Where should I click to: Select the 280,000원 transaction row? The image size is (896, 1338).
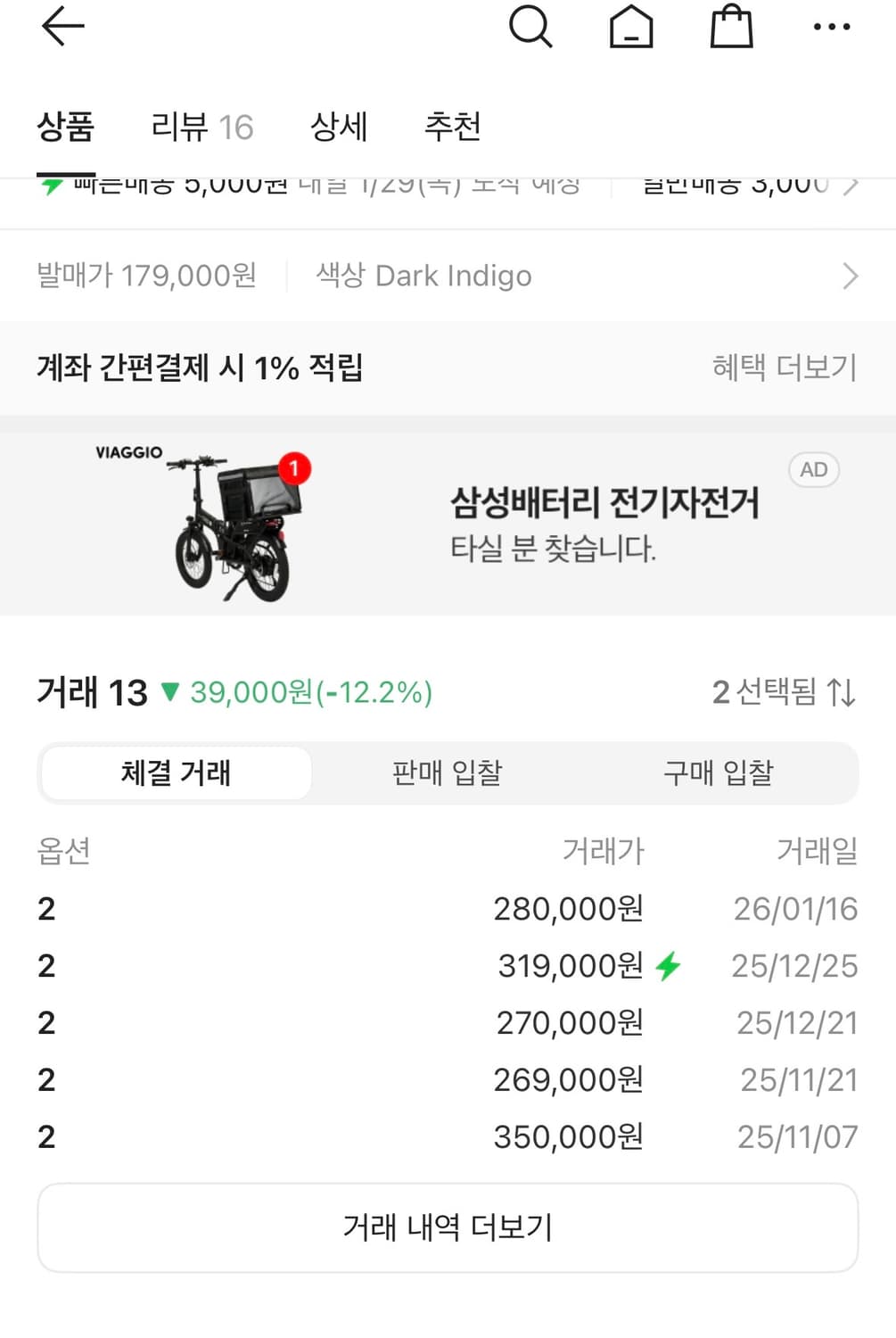[x=448, y=908]
